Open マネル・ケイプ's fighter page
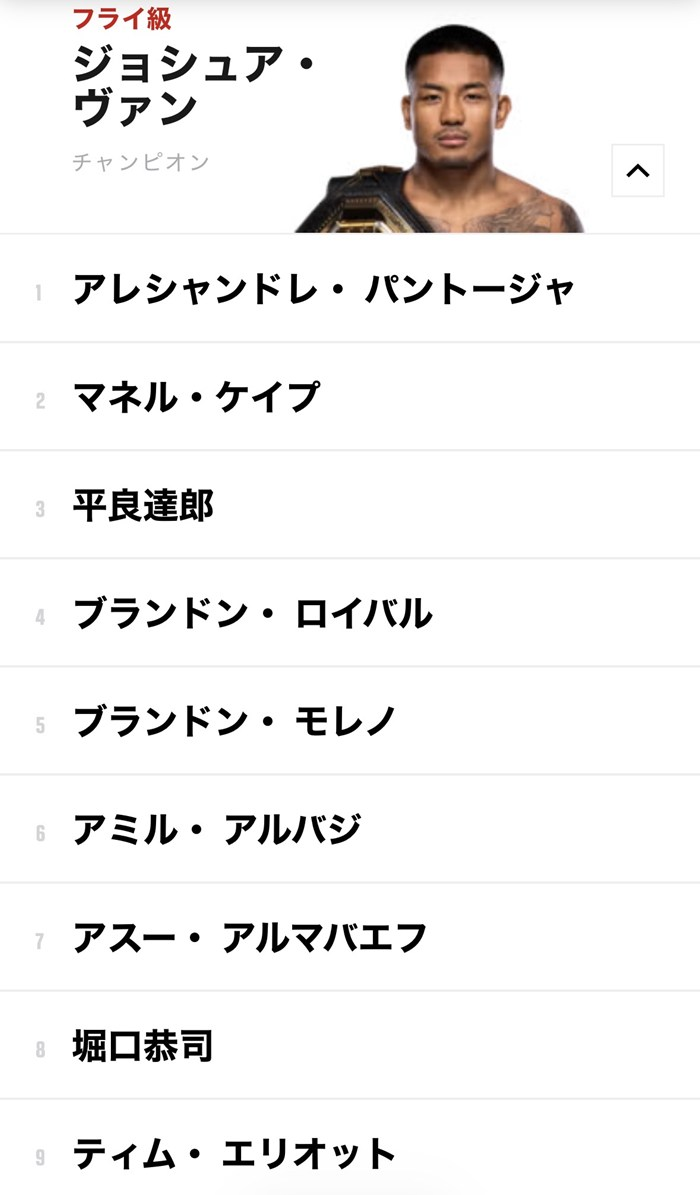This screenshot has height=1195, width=700. click(x=196, y=397)
